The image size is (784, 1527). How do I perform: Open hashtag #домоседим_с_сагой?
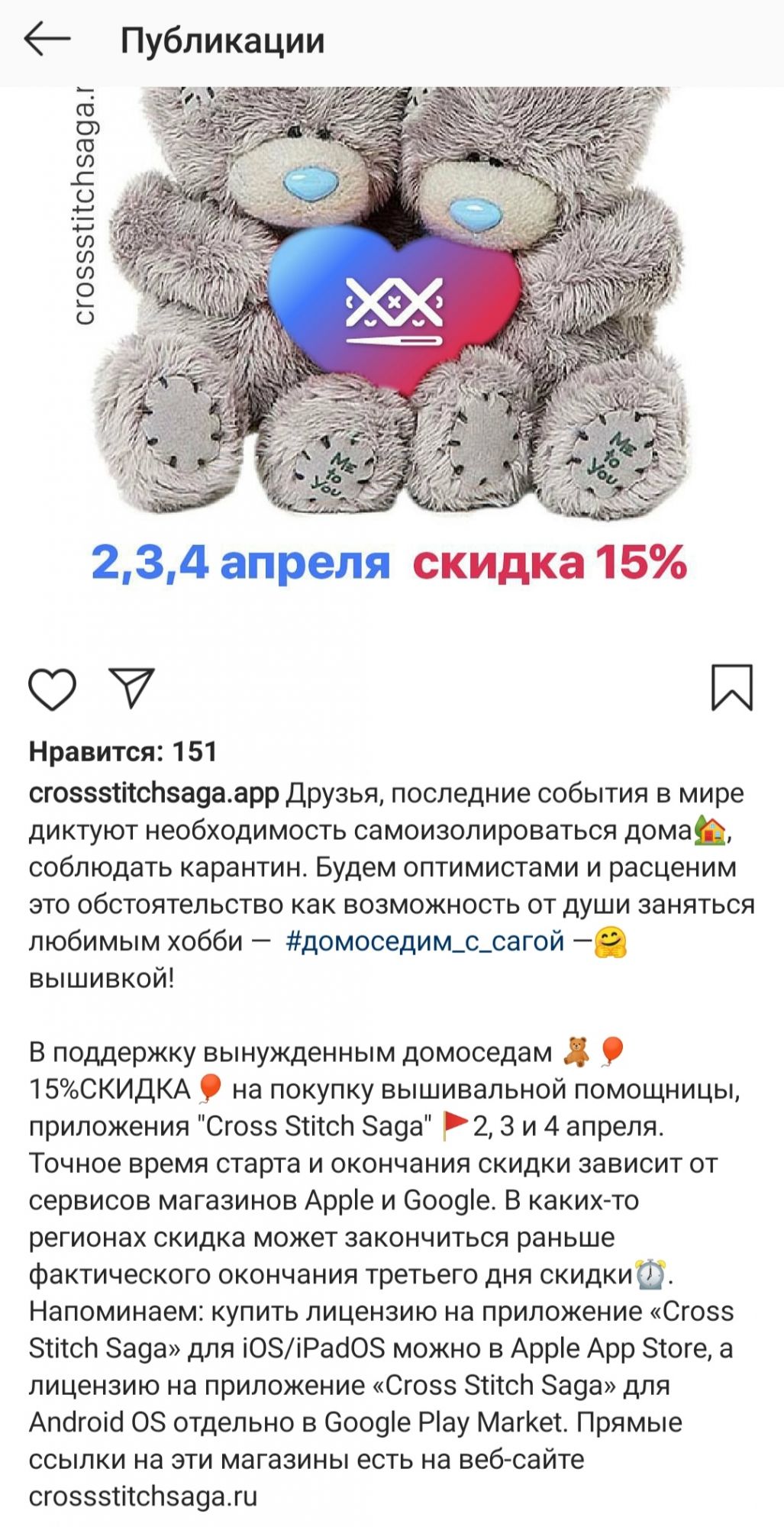(424, 941)
